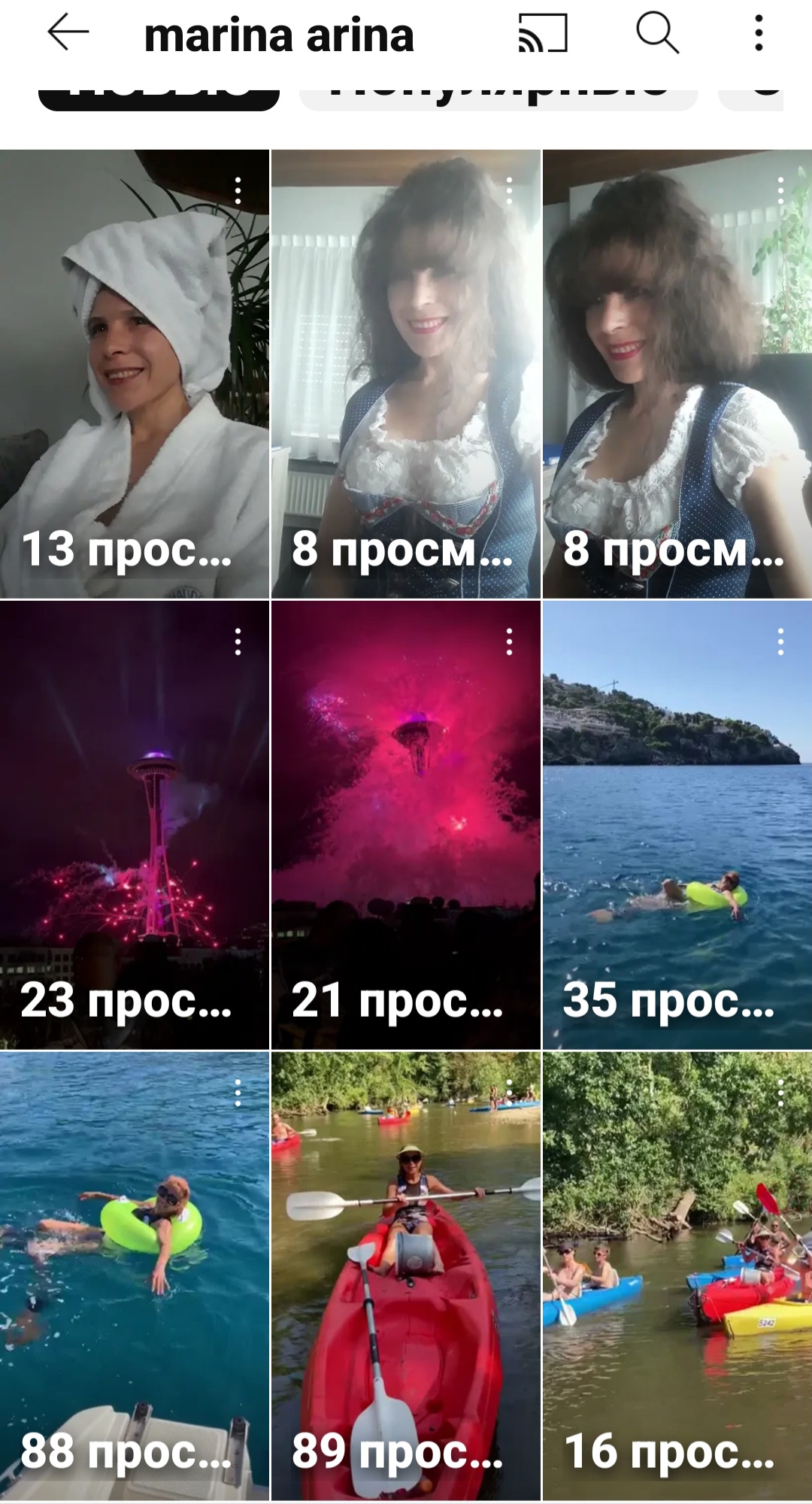Cast to a nearby device
The image size is (812, 1504).
[543, 34]
